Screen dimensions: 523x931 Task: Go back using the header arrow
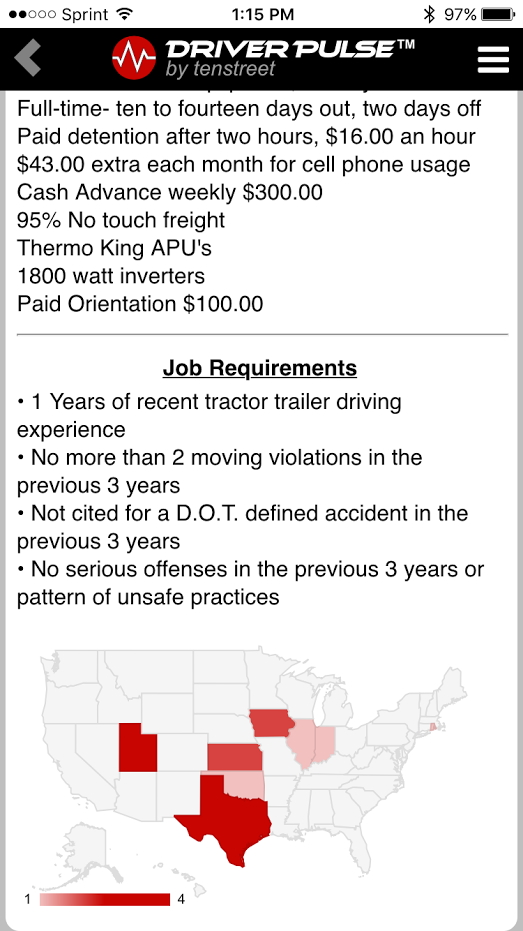click(x=27, y=58)
